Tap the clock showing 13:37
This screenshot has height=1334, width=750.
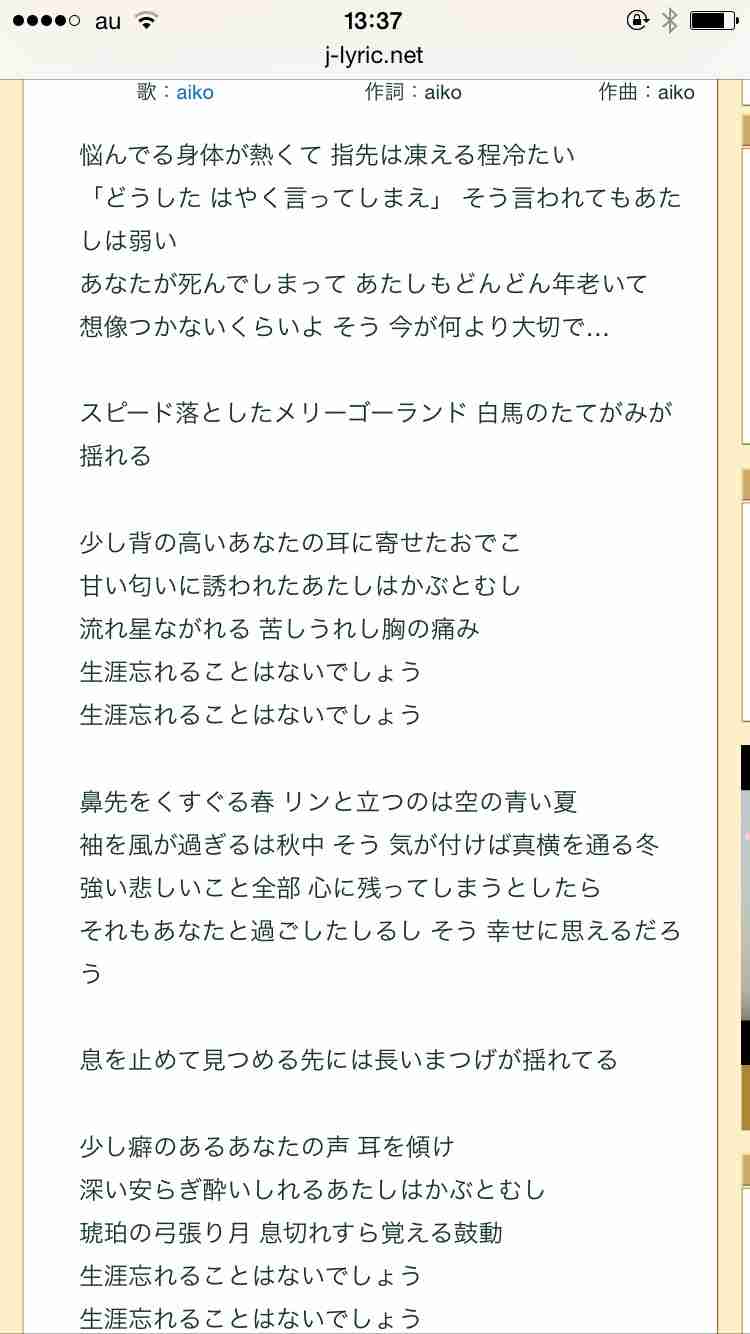click(374, 18)
